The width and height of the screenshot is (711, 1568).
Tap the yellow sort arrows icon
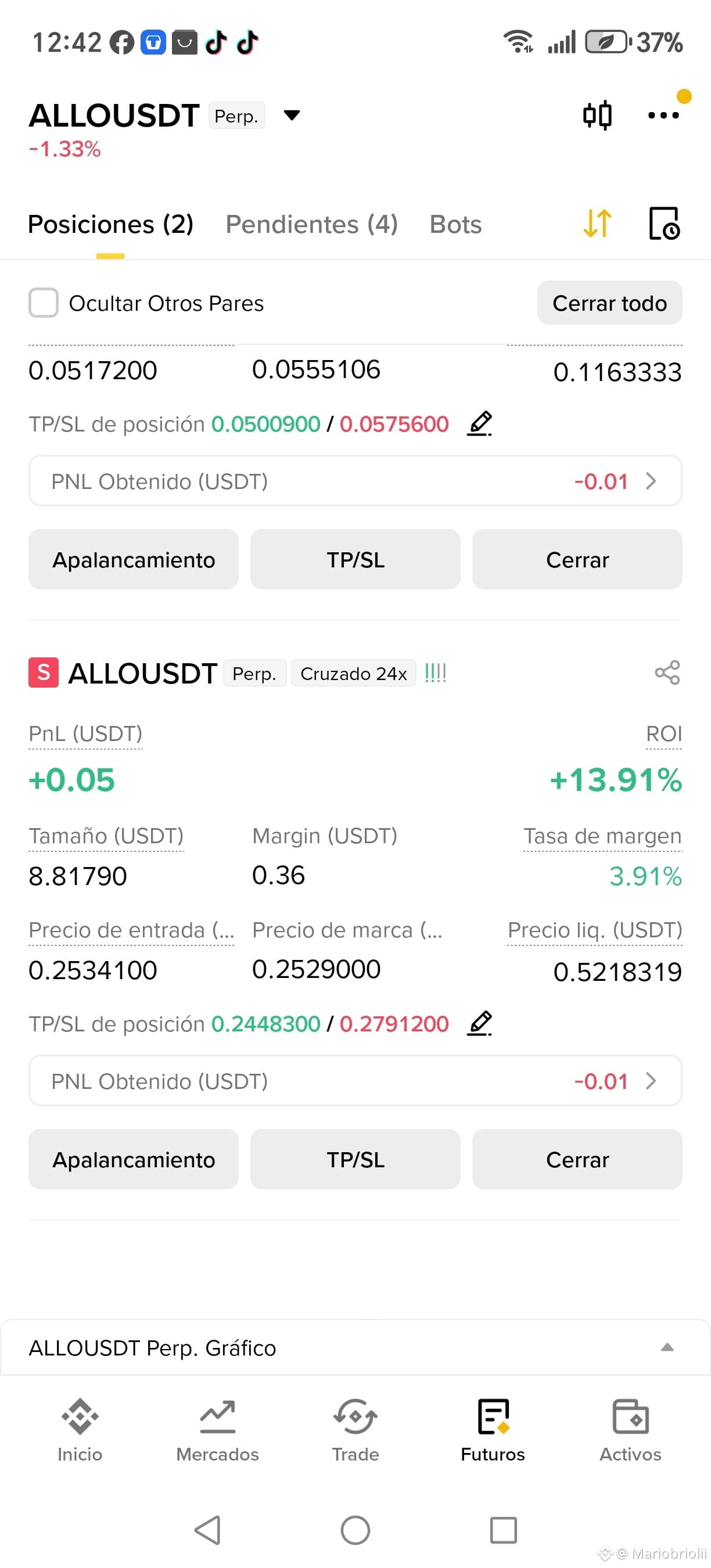click(x=597, y=224)
